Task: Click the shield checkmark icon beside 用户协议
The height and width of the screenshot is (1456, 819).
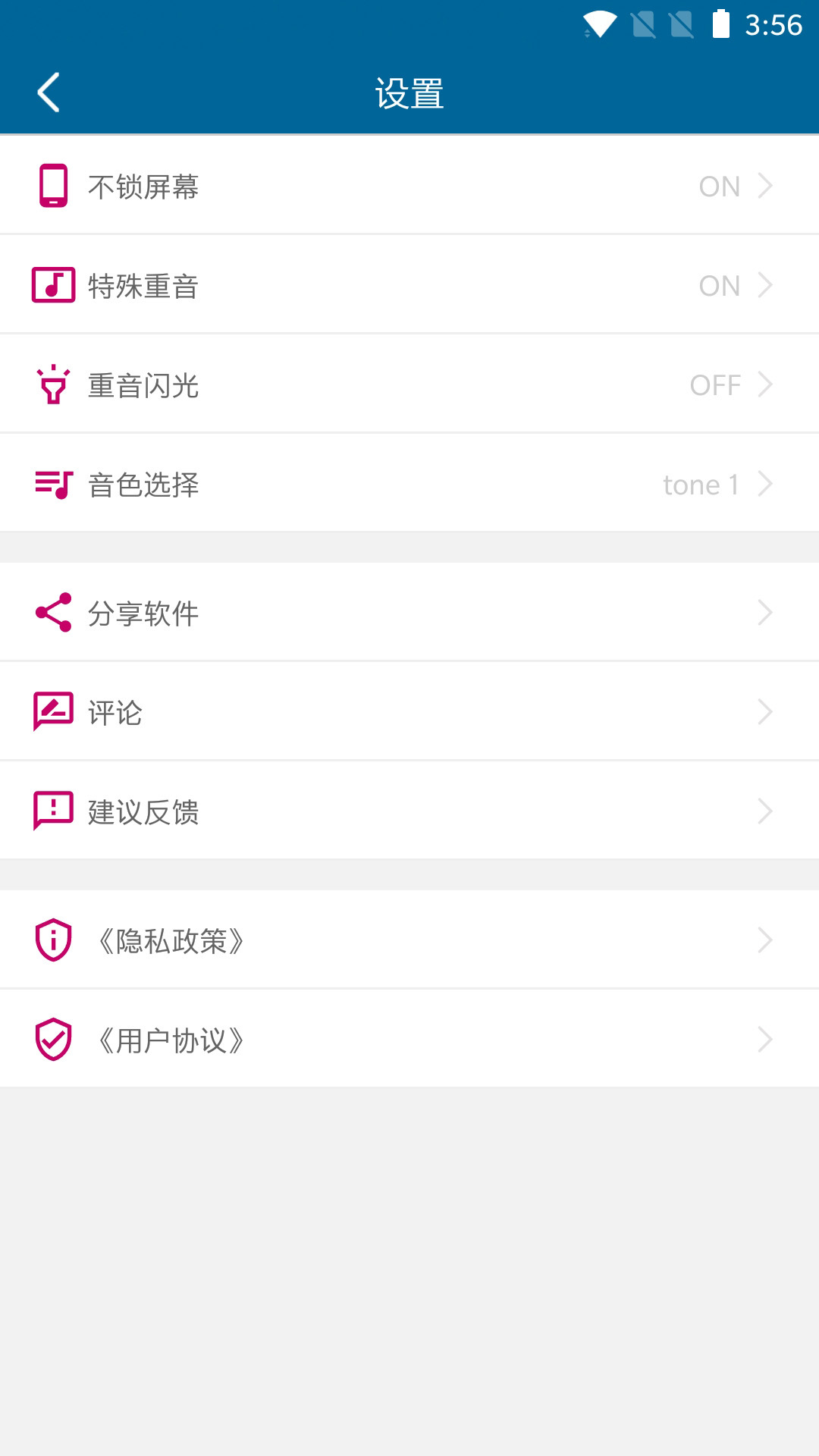Action: click(52, 1040)
